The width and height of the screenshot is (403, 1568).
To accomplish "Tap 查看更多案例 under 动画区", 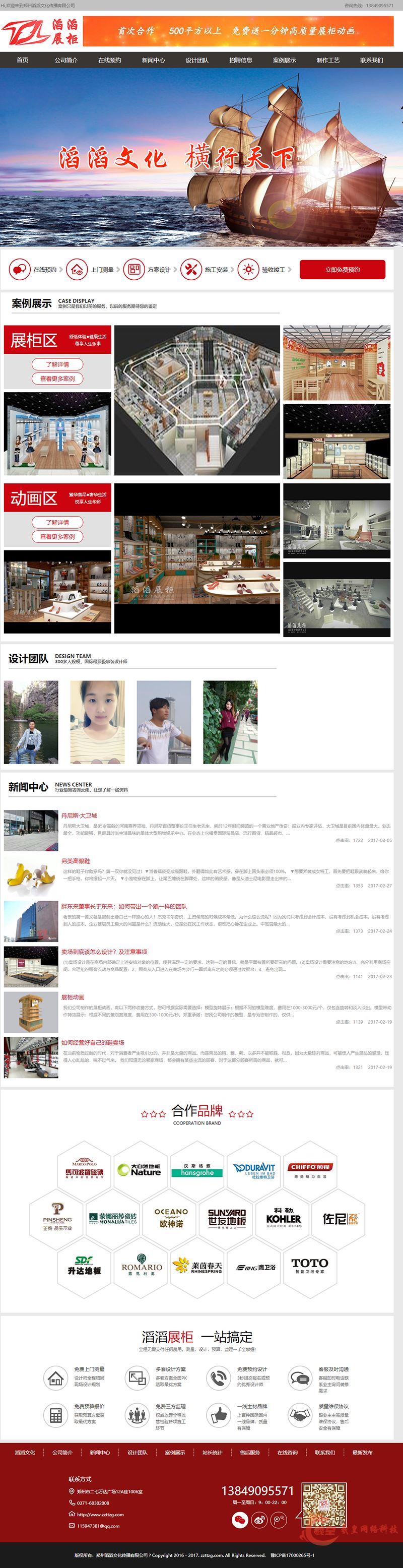I will click(57, 537).
